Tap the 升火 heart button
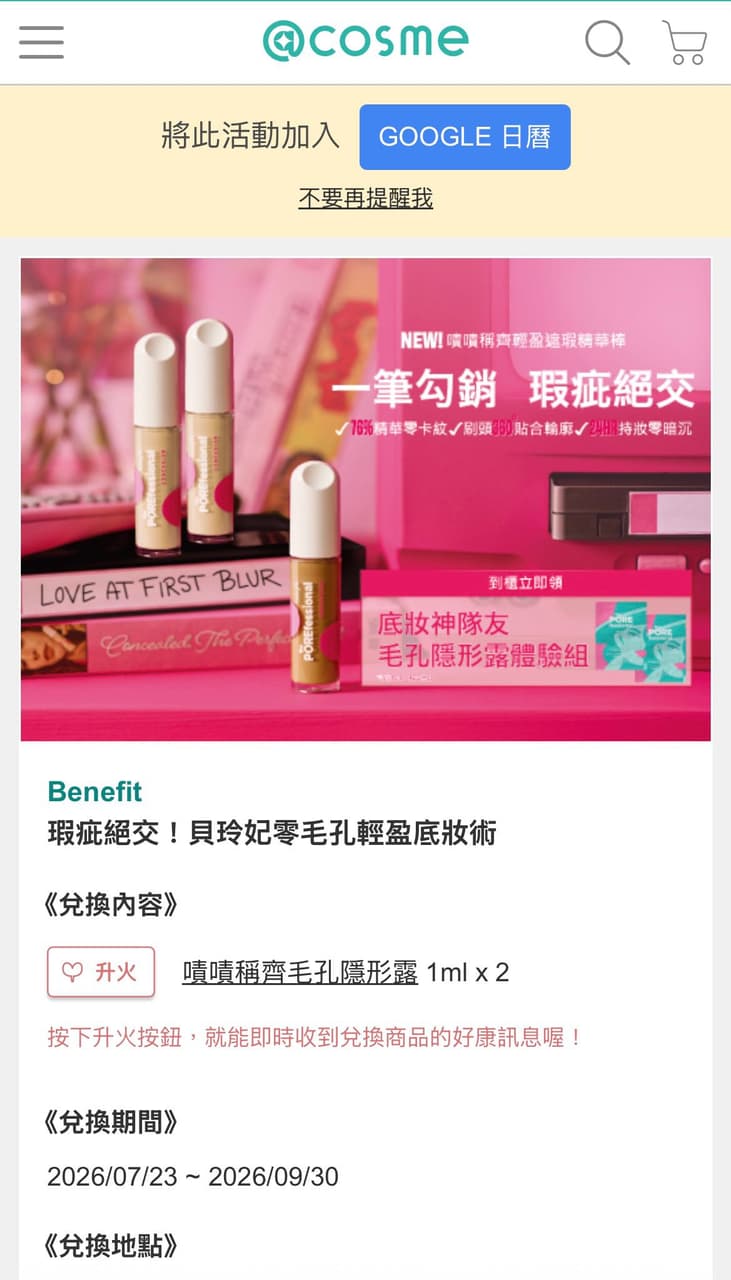Screen dimensions: 731x1280 coord(101,972)
